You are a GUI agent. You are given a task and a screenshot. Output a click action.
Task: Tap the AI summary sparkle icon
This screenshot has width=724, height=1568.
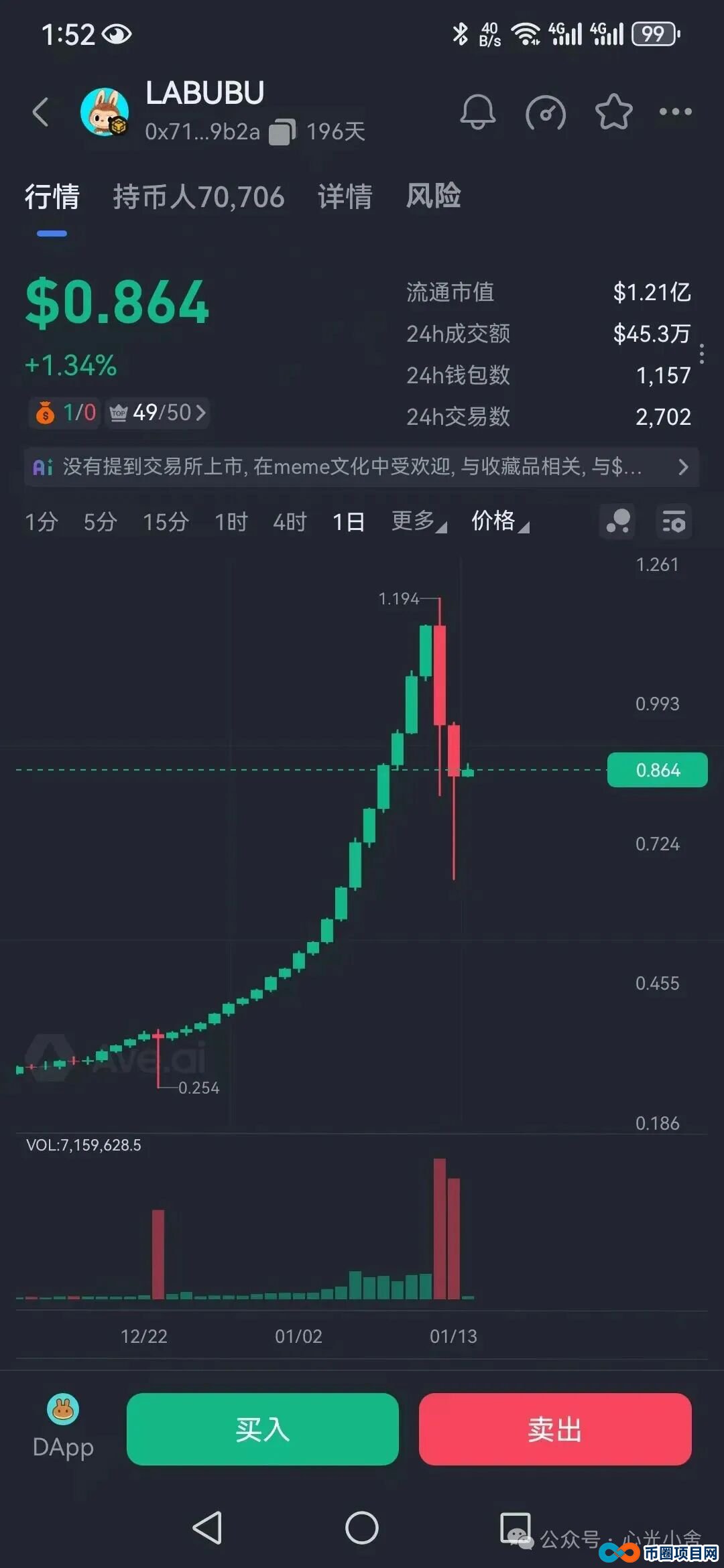pos(44,467)
